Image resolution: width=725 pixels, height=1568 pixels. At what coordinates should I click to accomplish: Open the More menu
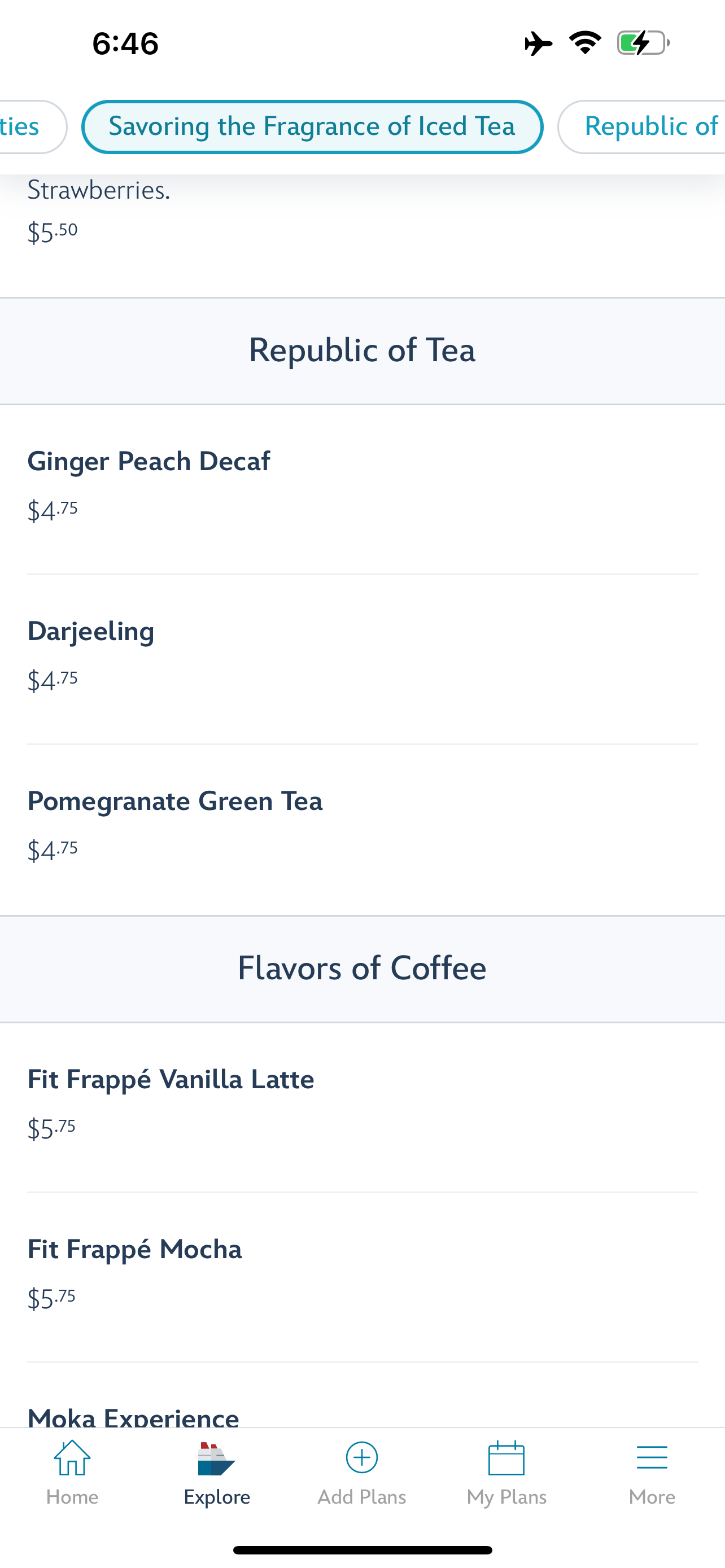pos(652,1472)
